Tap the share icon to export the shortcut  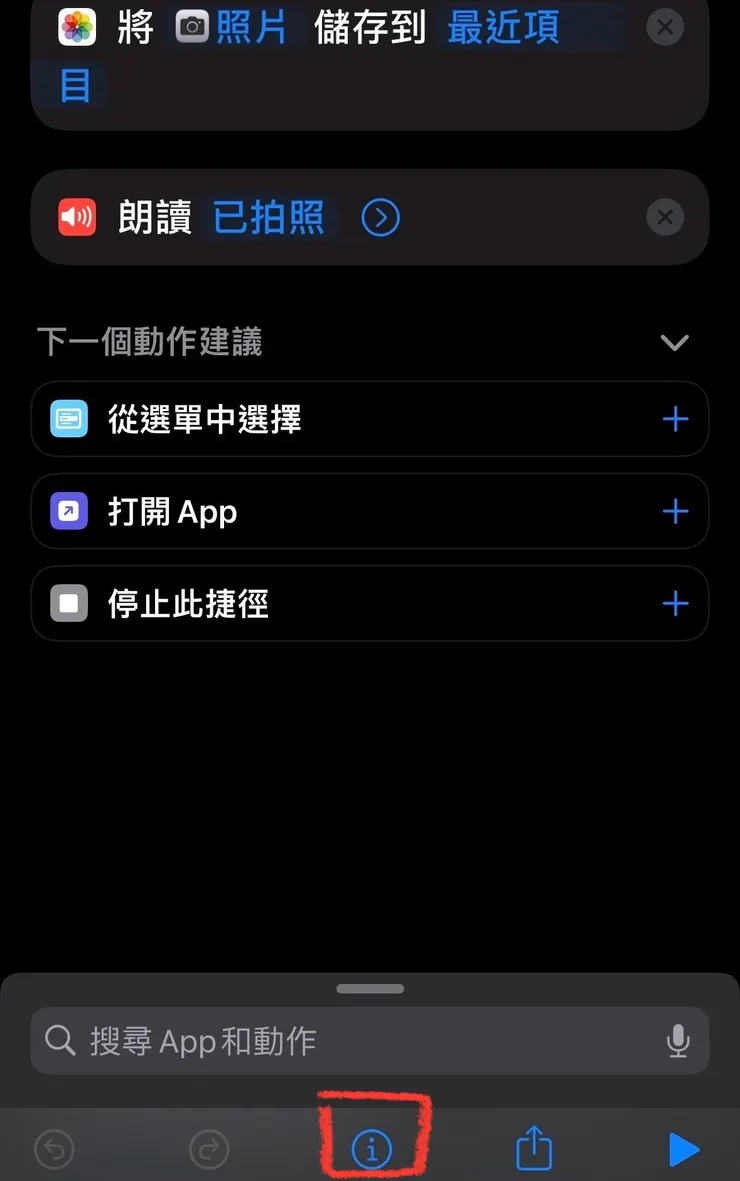(x=533, y=1148)
